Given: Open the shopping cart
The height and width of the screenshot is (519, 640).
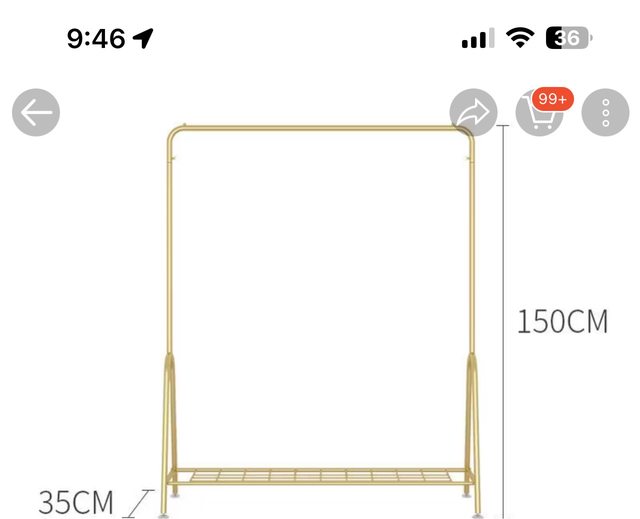Looking at the screenshot, I should click(540, 113).
